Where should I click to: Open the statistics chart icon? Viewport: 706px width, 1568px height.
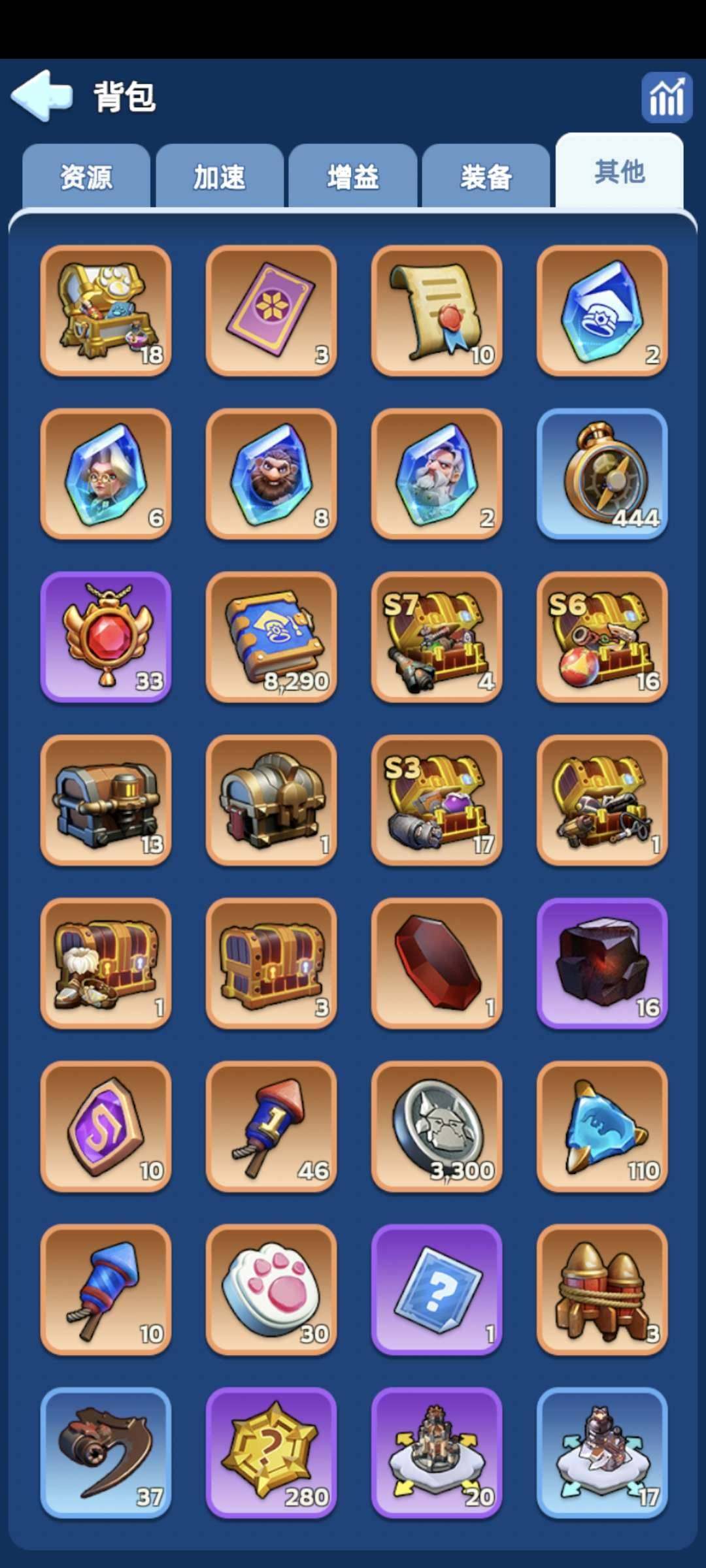coord(666,97)
